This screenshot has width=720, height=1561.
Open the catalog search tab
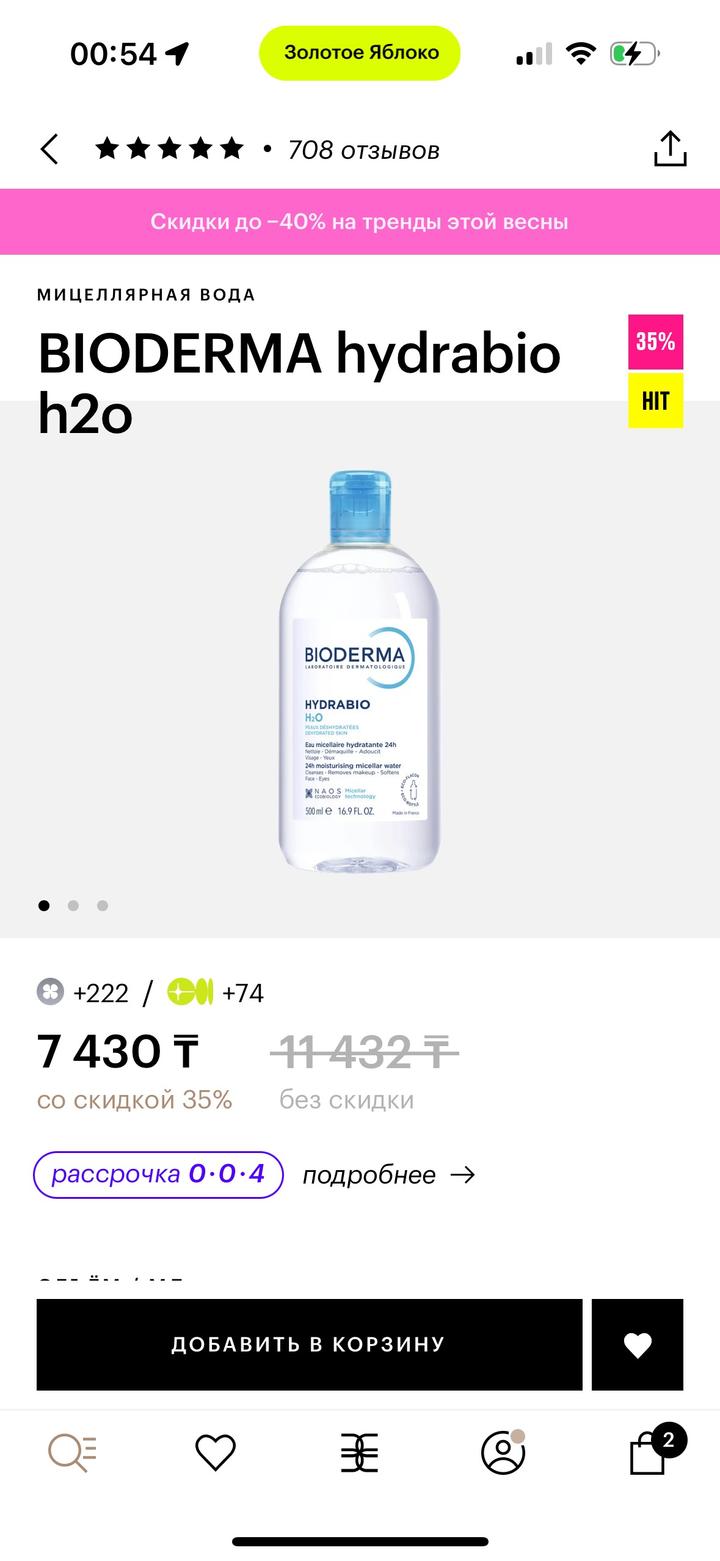pyautogui.click(x=72, y=1452)
